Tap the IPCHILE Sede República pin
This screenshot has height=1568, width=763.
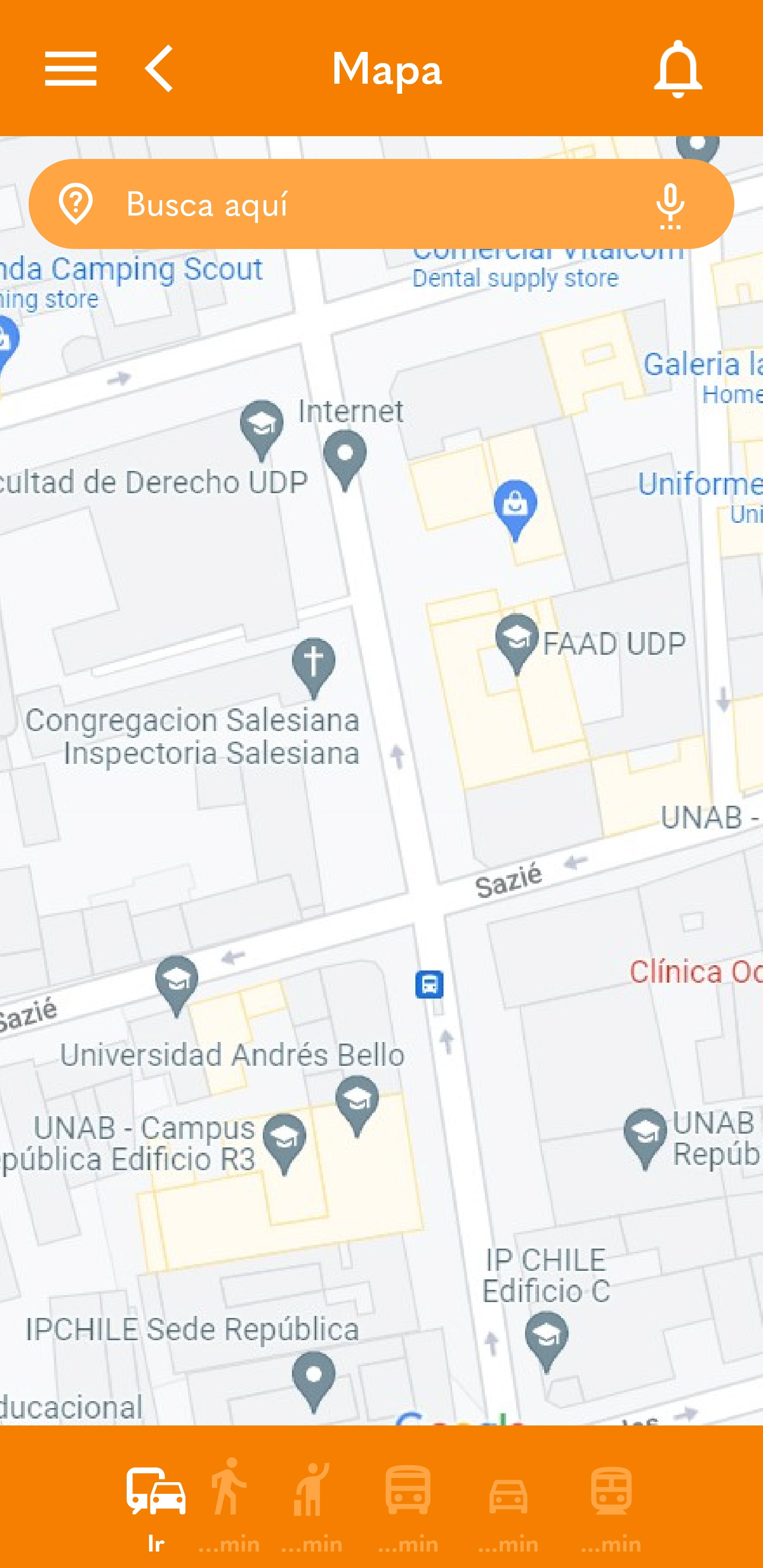point(314,1382)
